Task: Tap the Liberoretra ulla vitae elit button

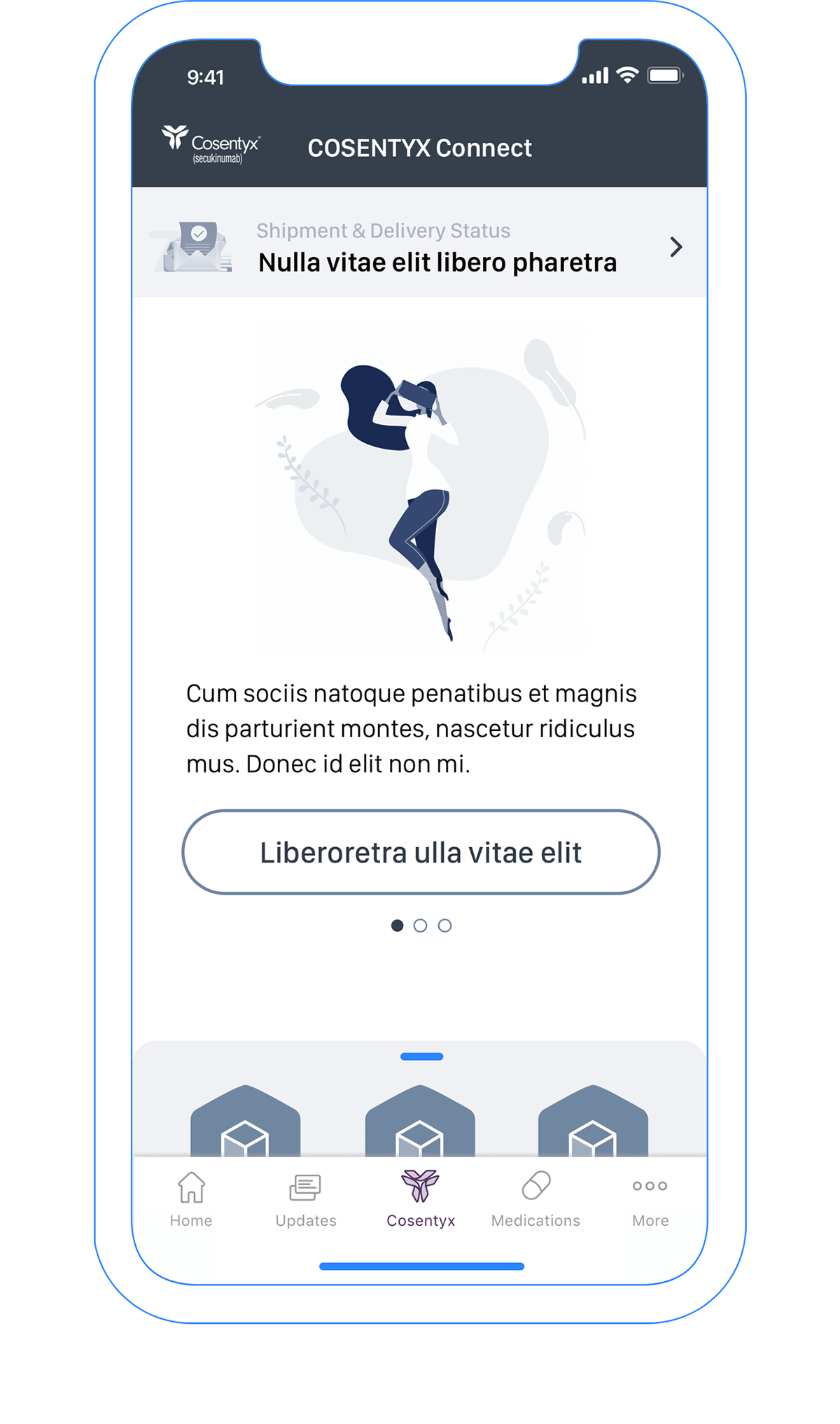Action: click(421, 852)
